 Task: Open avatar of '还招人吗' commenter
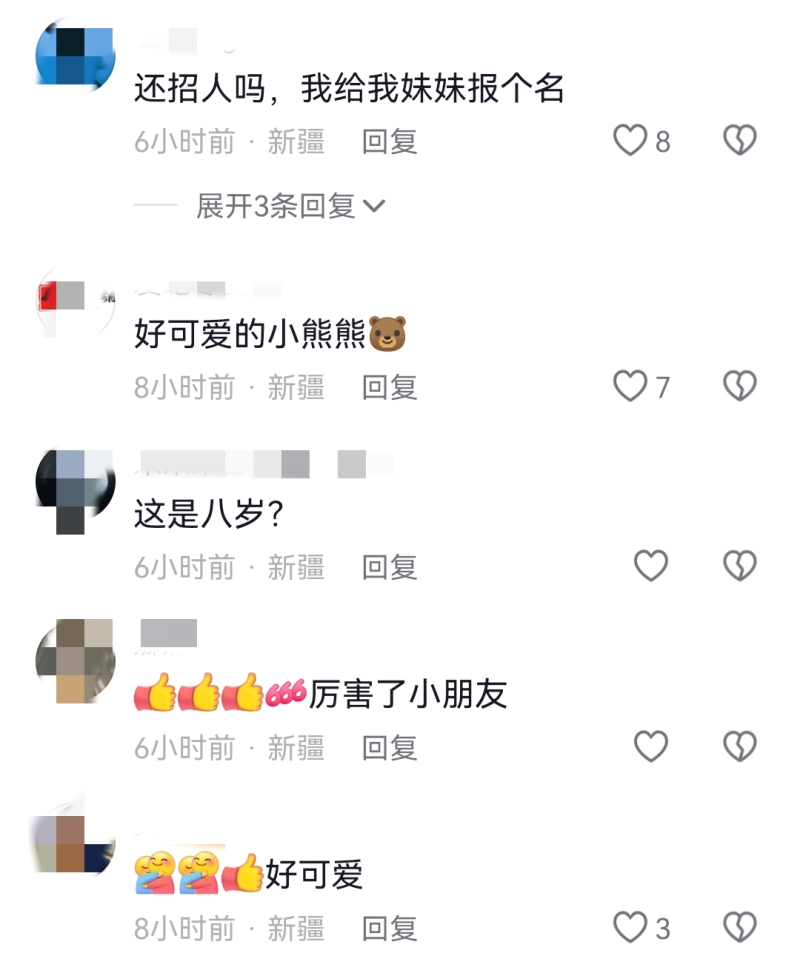click(75, 57)
